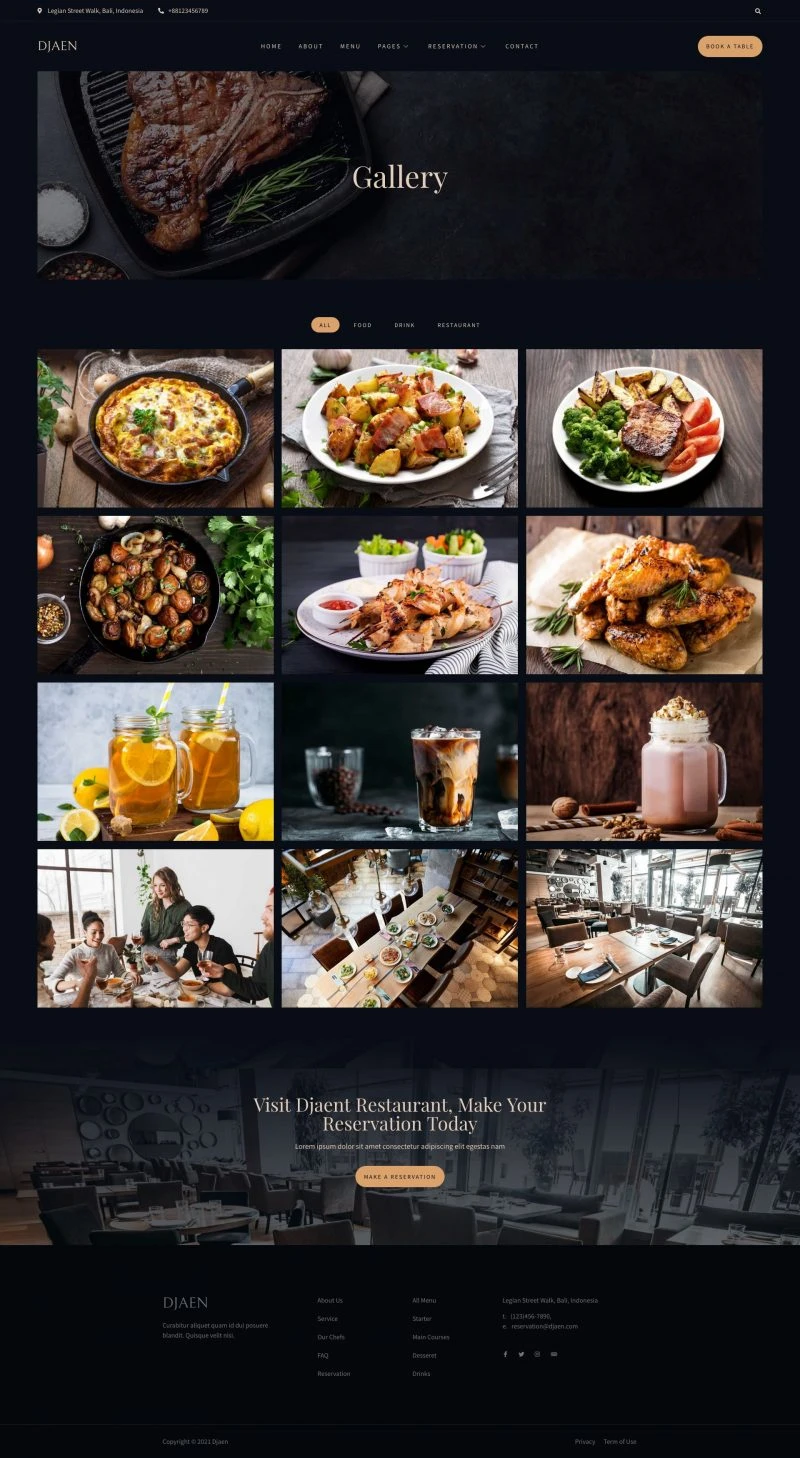
Task: Filter gallery by Restaurant
Action: [458, 325]
